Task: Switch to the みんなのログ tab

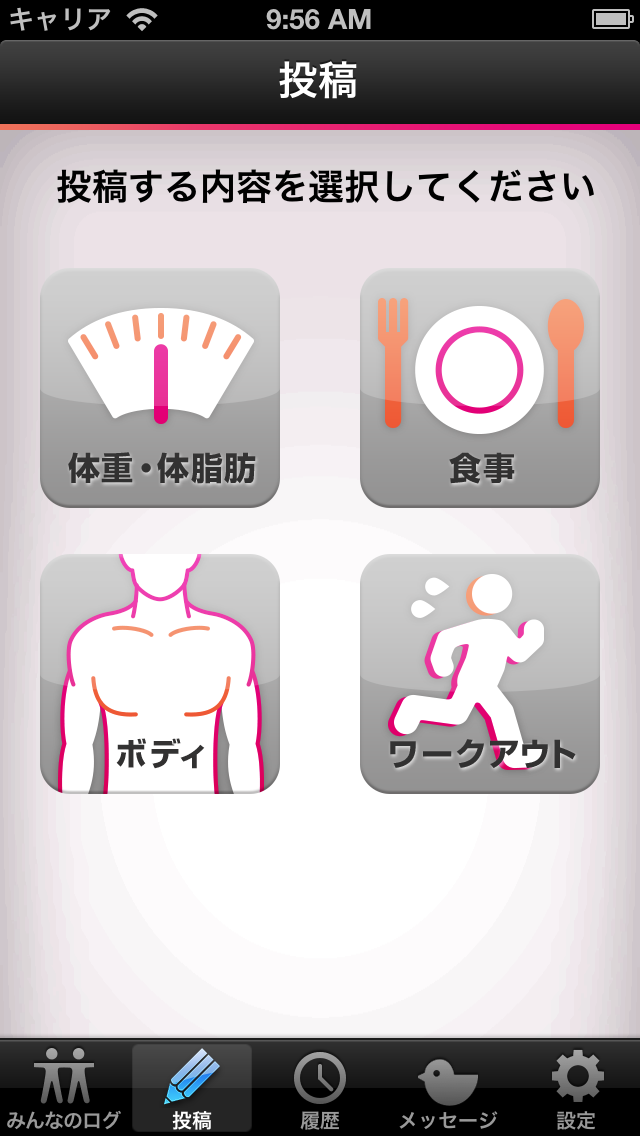Action: point(65,1088)
